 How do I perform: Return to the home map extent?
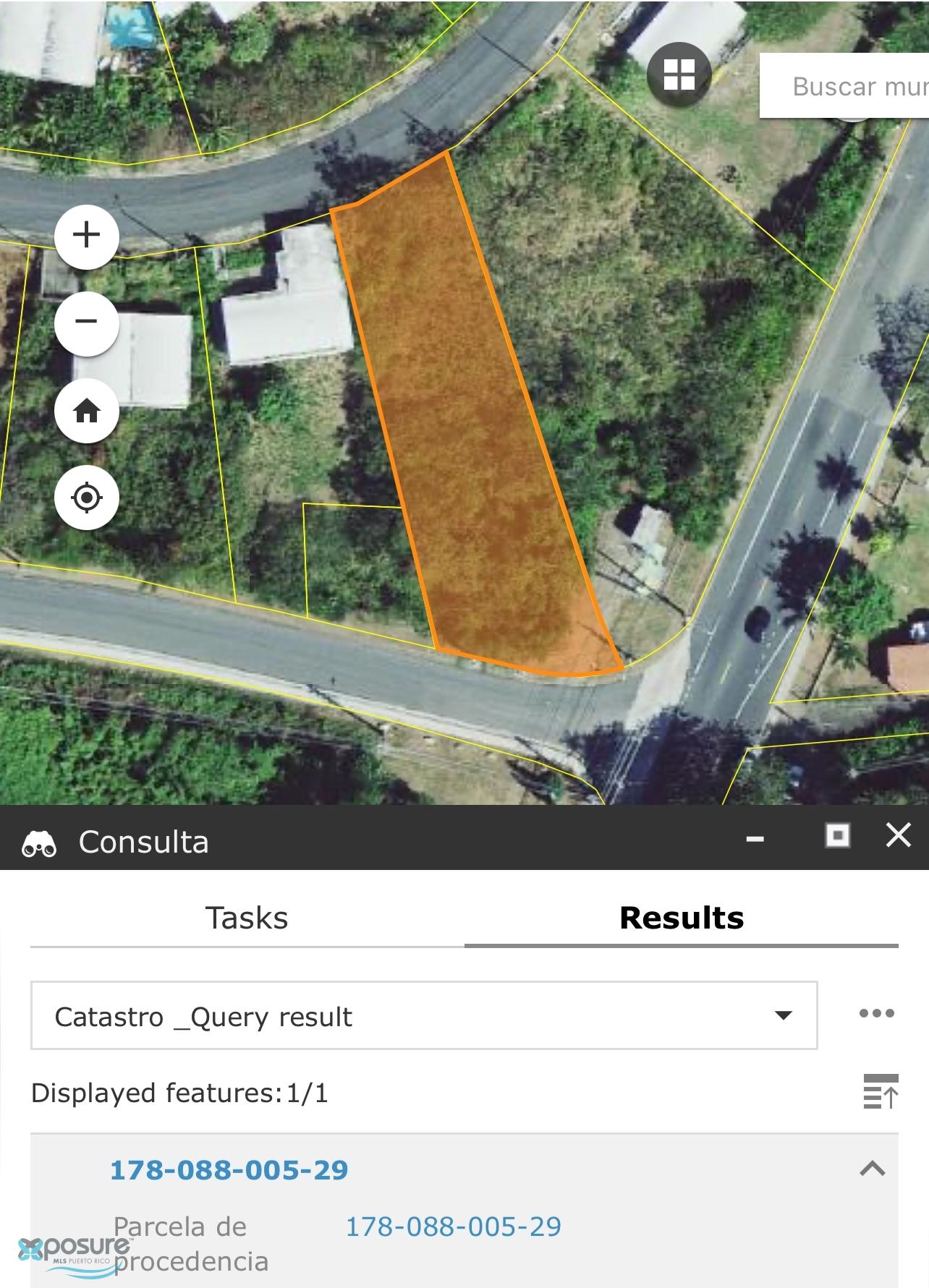pyautogui.click(x=86, y=410)
